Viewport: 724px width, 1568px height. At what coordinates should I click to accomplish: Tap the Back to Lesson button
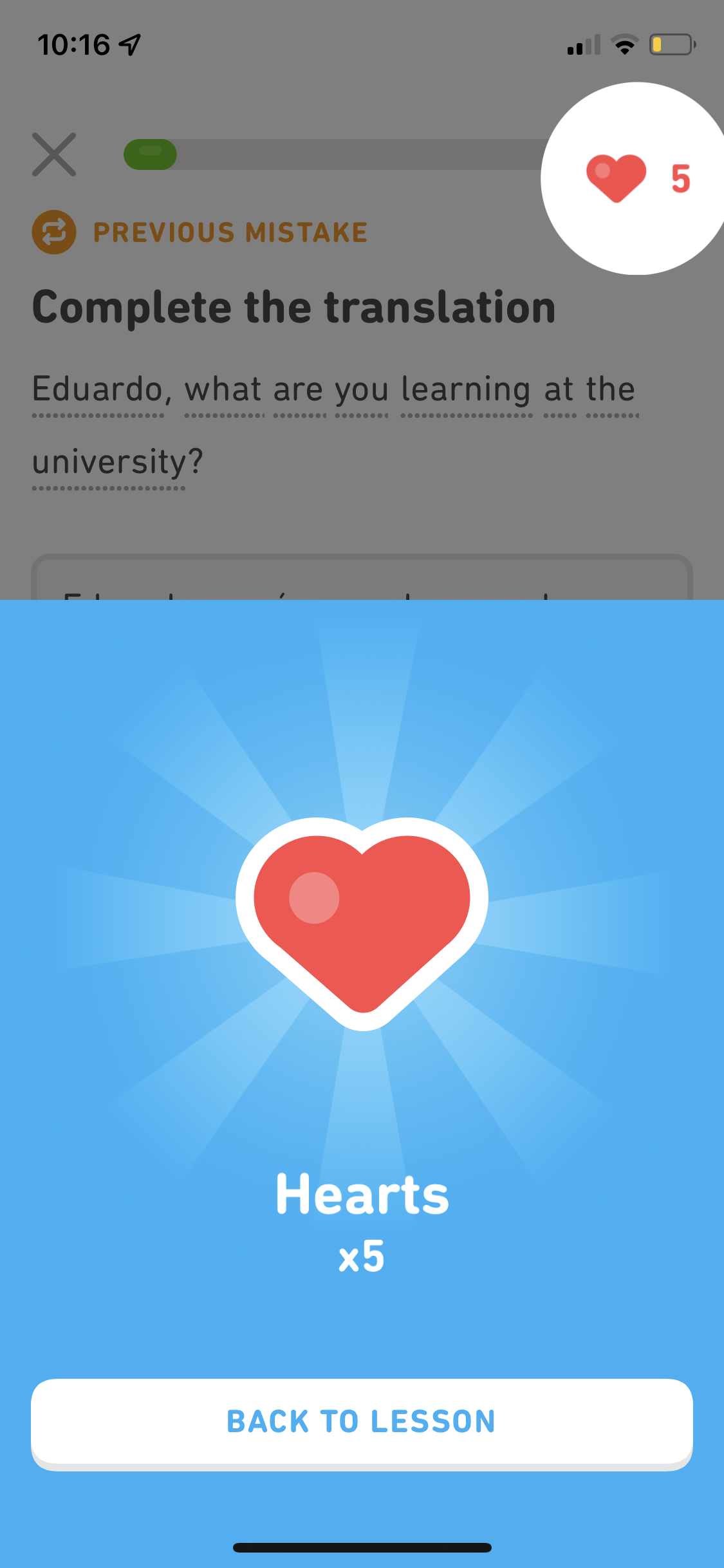tap(362, 1421)
